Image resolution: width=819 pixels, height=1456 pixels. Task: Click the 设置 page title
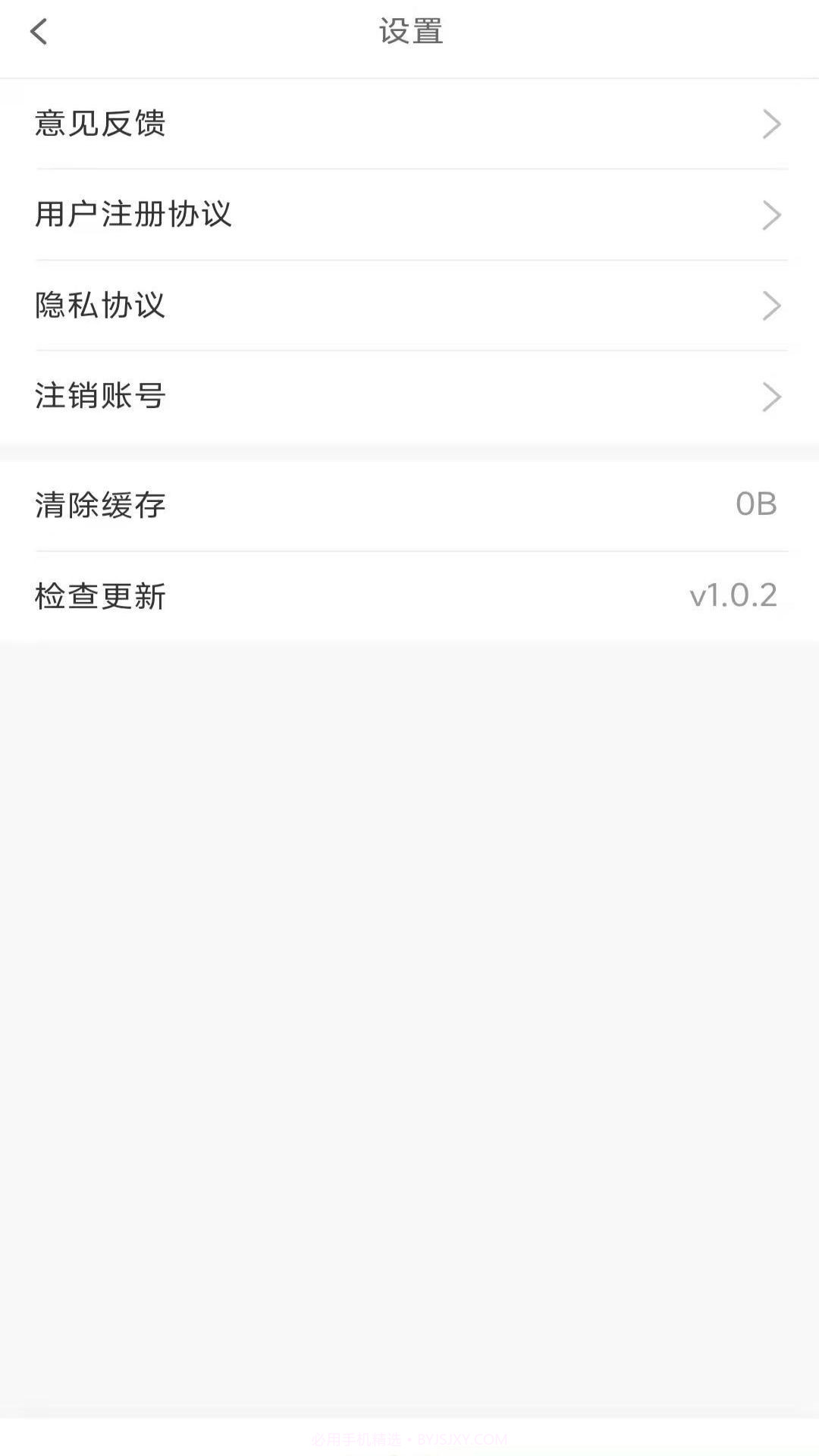tap(409, 30)
